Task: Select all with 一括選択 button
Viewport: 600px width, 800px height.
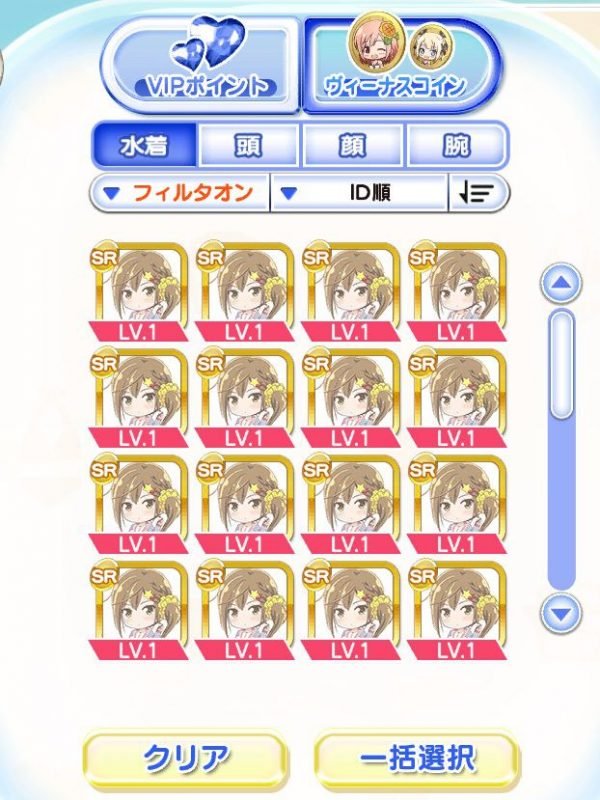Action: coord(416,759)
